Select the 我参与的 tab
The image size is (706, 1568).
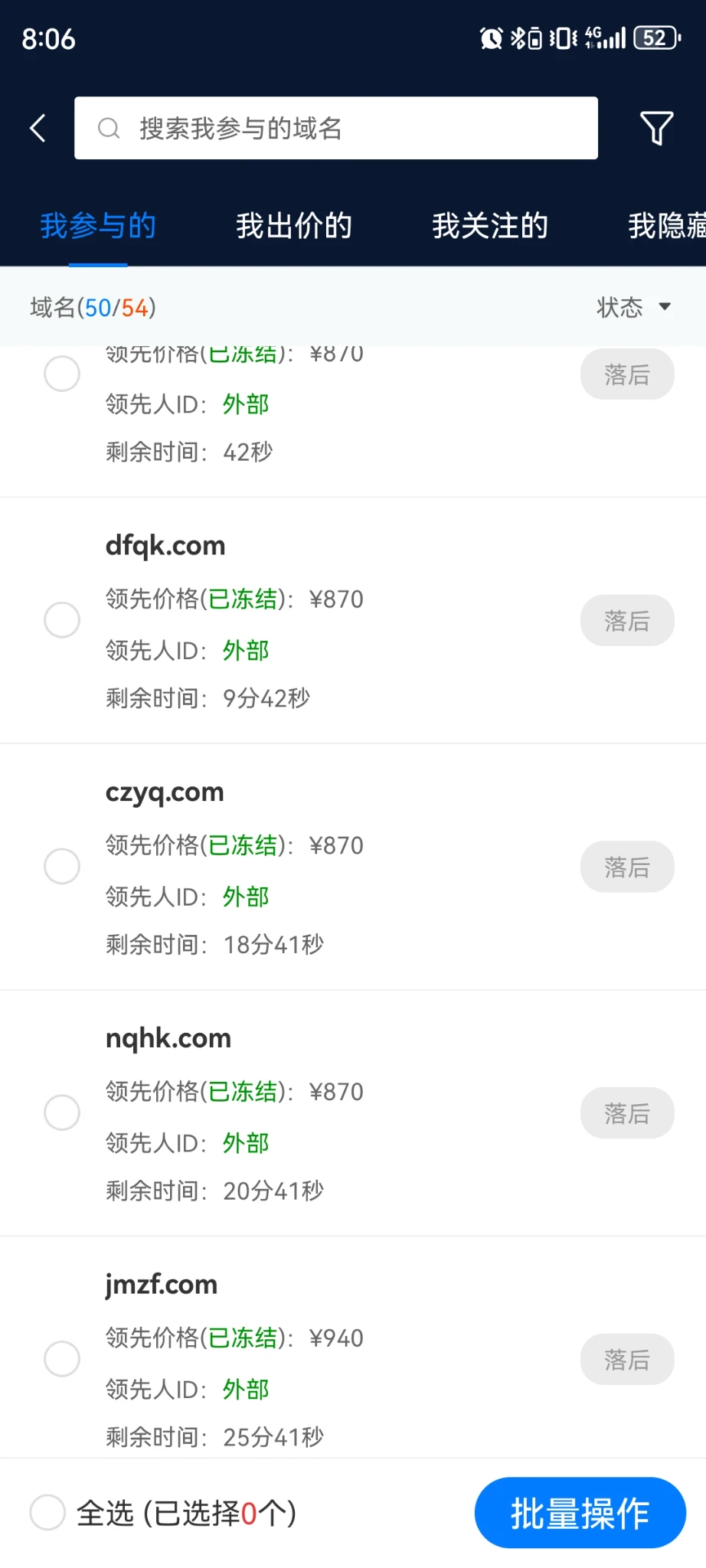[x=98, y=226]
